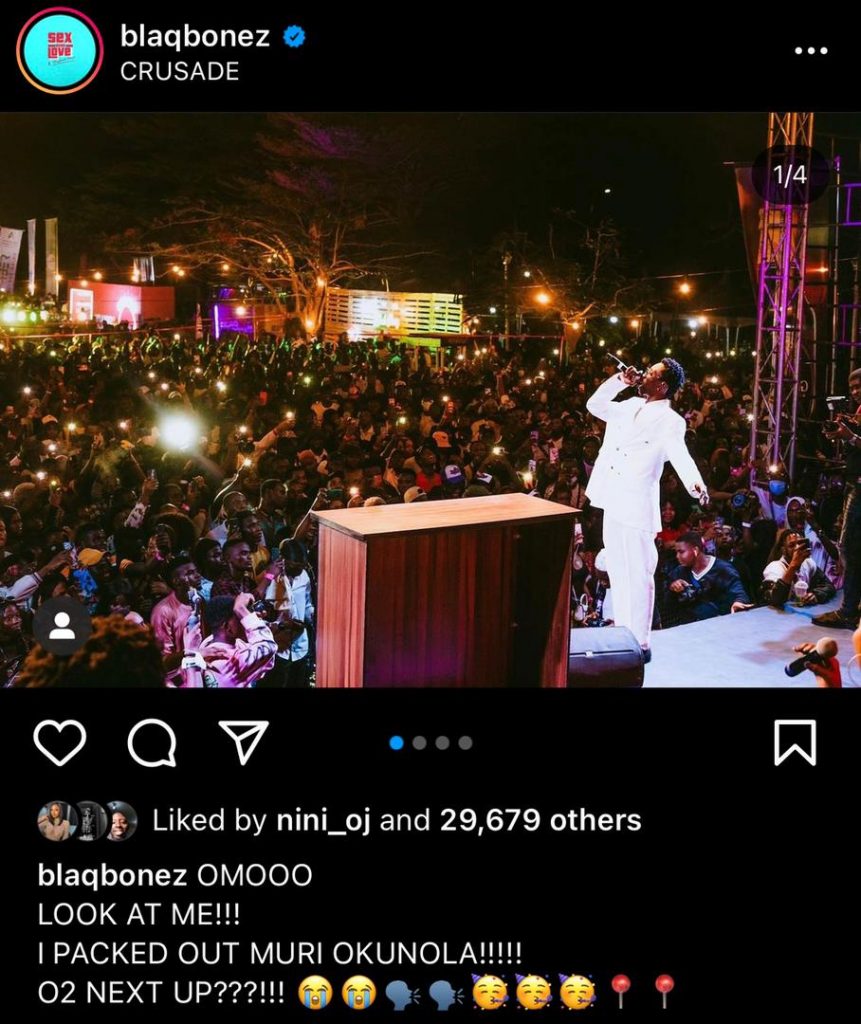Open the blaqbonez username in the header

pyautogui.click(x=195, y=37)
